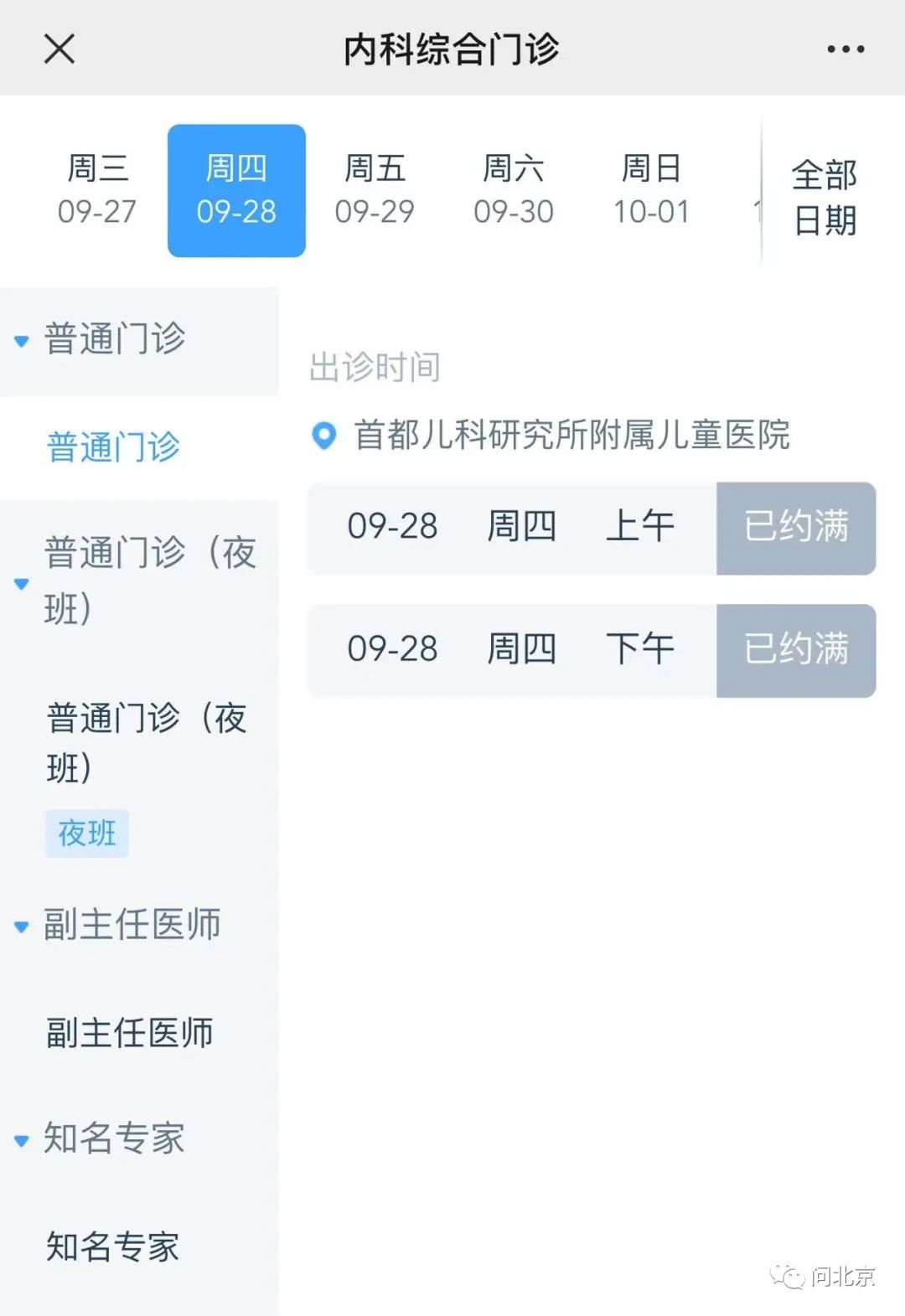Choose 周日 10-01 date
Image resolution: width=905 pixels, height=1316 pixels.
651,190
